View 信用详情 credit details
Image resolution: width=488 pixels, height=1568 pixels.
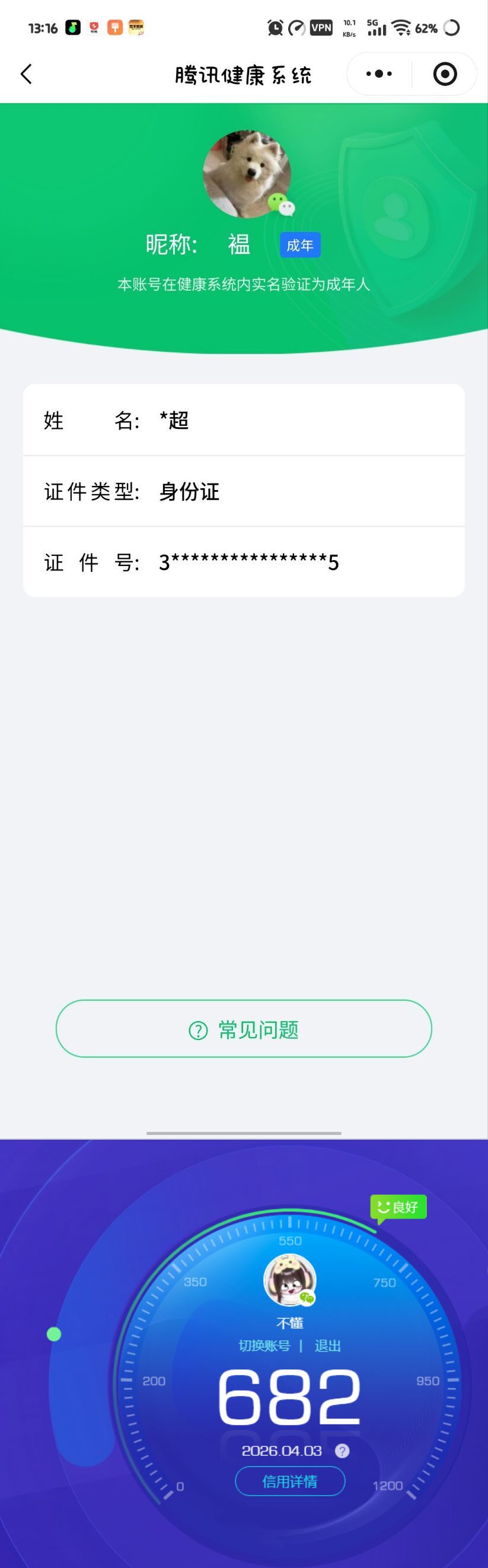[x=289, y=1481]
